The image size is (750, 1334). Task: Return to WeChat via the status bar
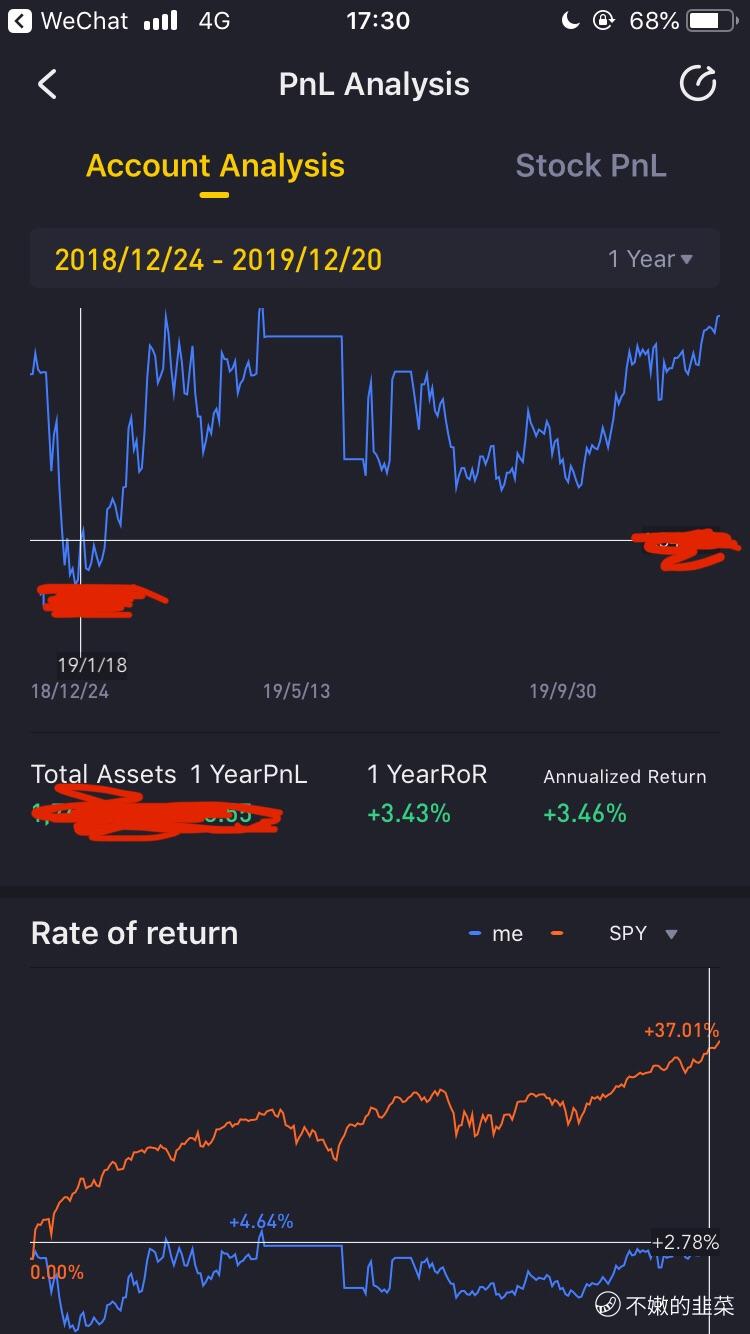click(x=69, y=20)
